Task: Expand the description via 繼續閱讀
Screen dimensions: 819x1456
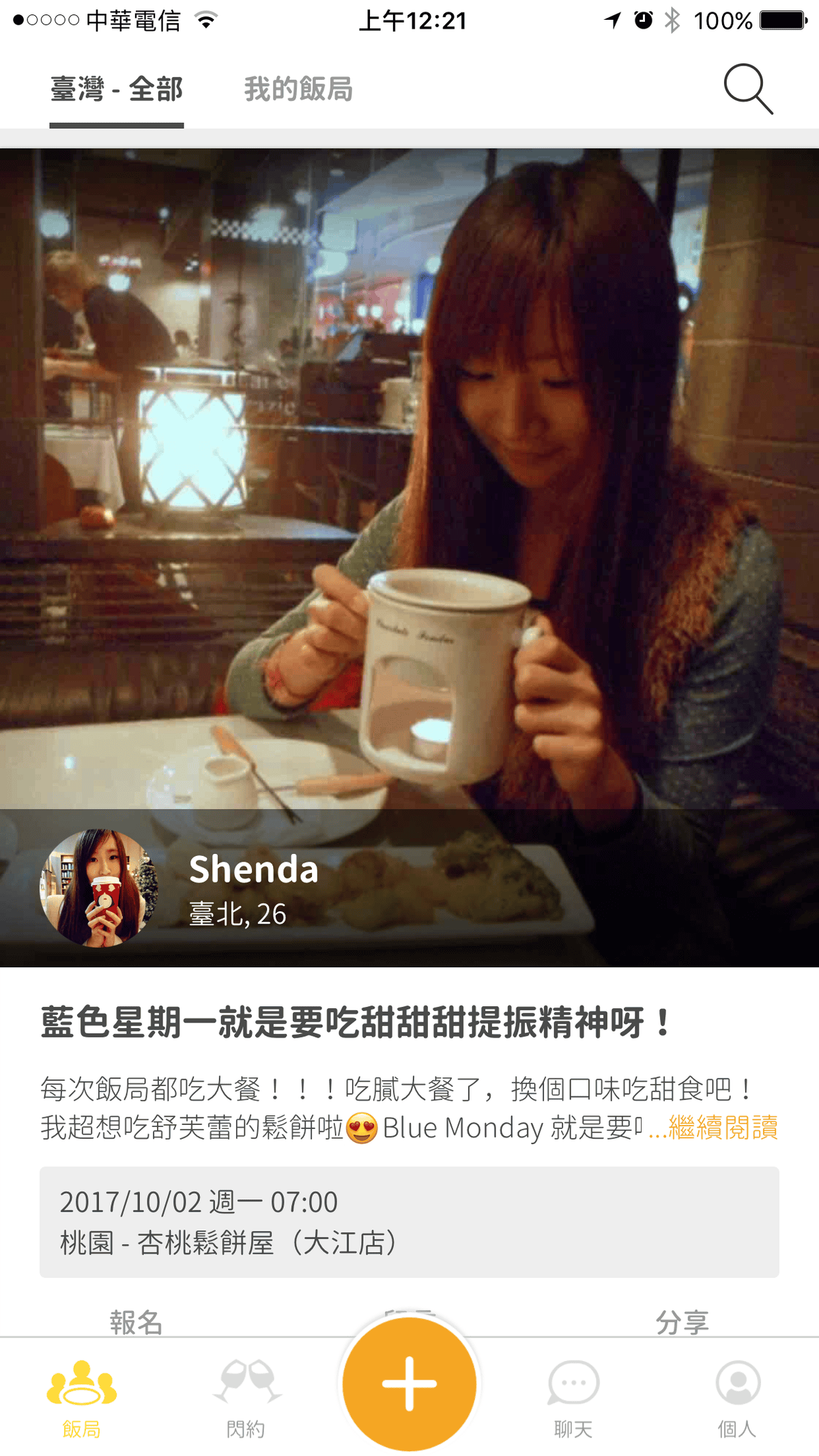Action: 722,1127
